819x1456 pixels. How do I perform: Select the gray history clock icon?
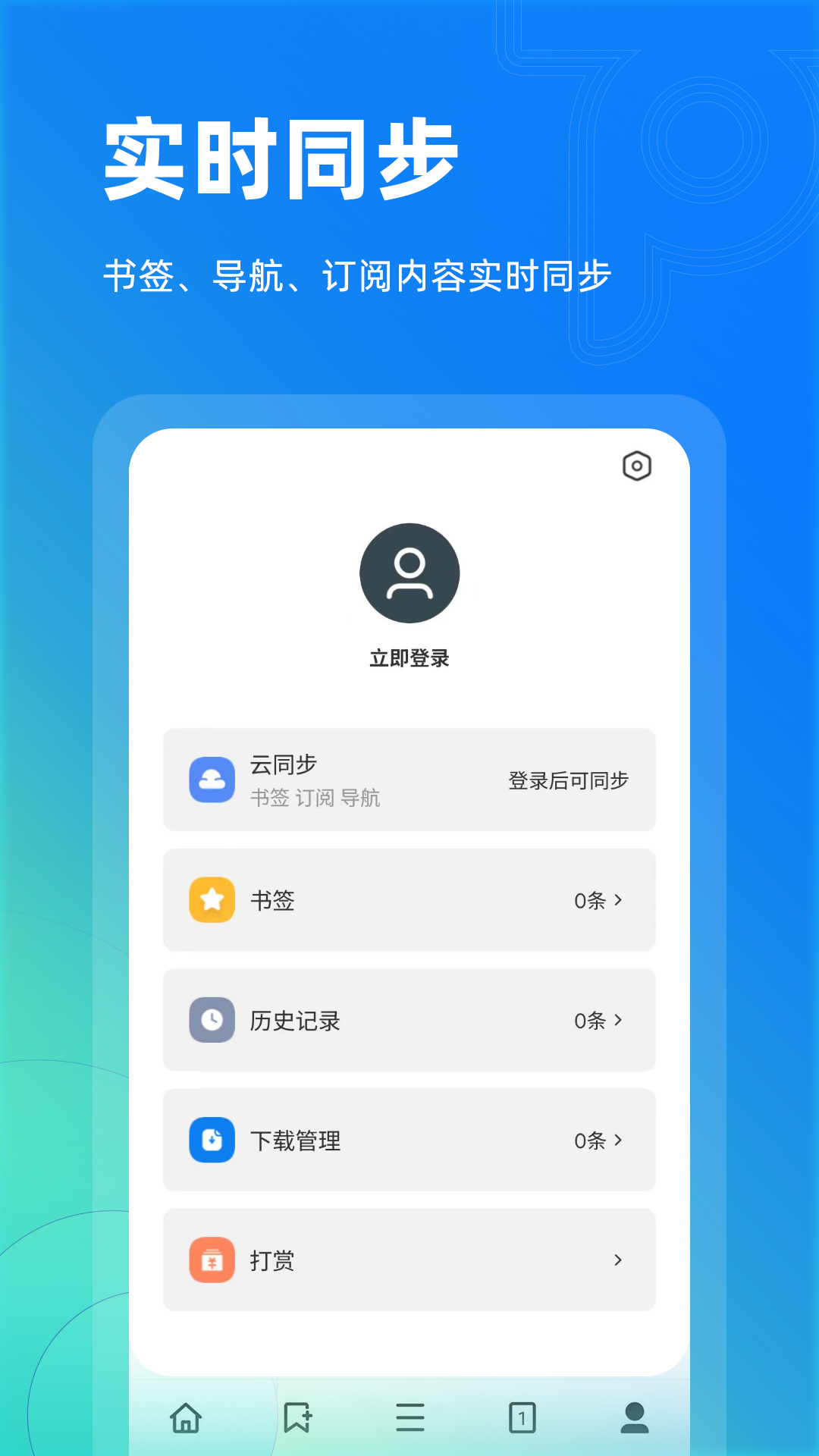click(212, 1020)
